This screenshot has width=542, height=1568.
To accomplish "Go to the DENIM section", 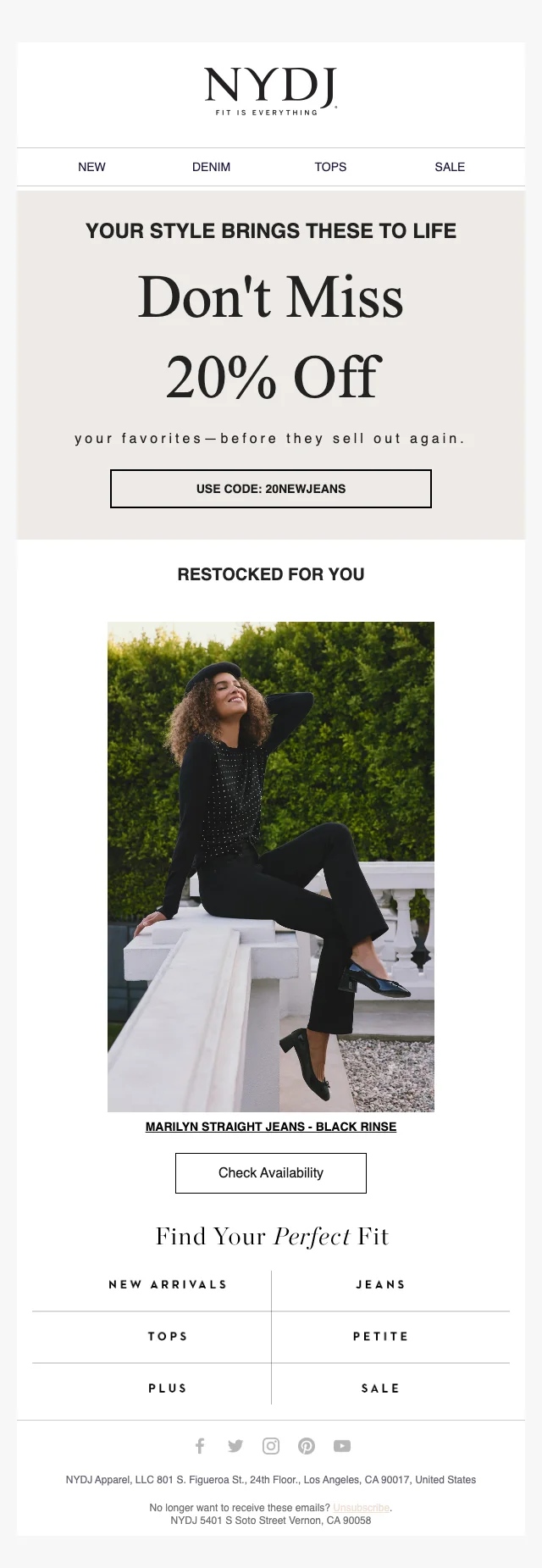I will (211, 167).
